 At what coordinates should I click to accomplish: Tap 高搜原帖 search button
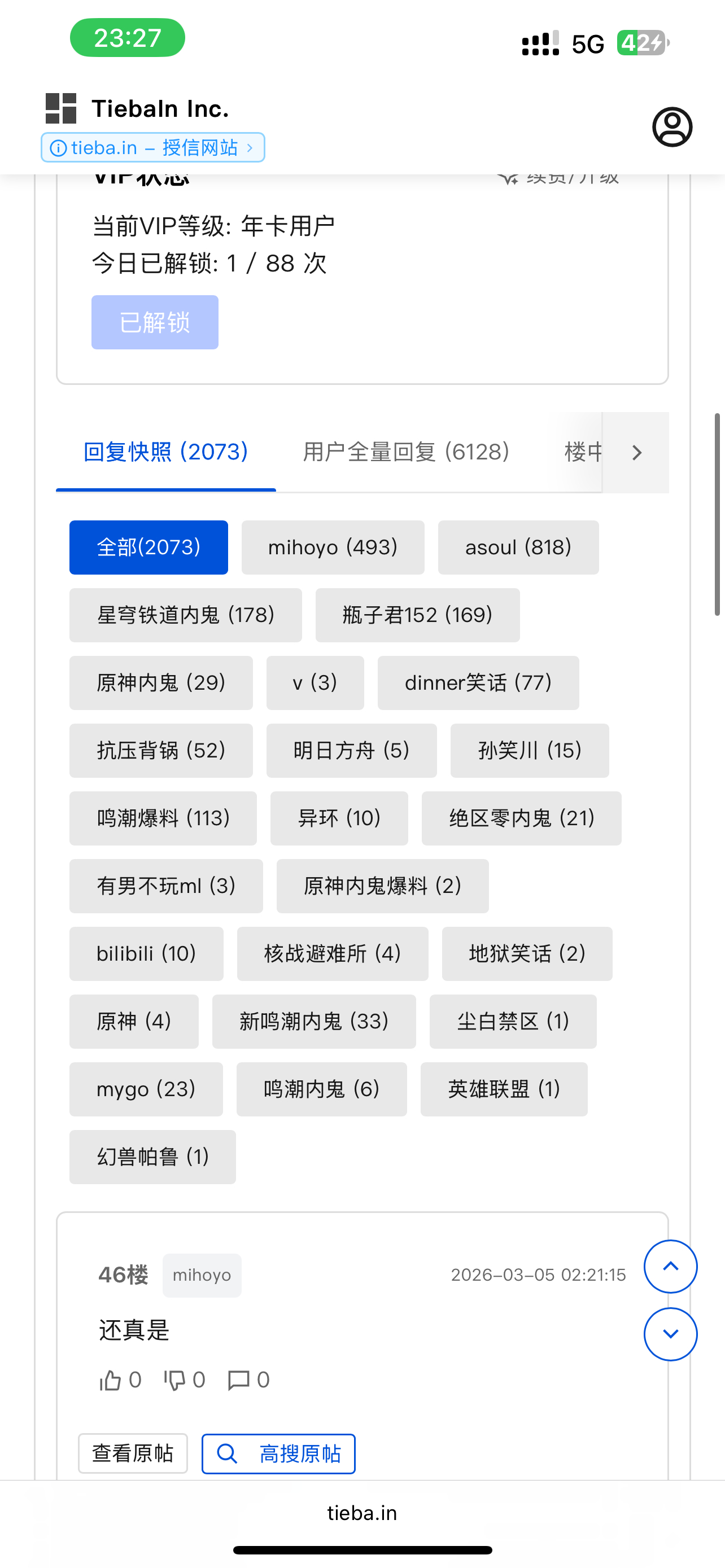point(278,1453)
